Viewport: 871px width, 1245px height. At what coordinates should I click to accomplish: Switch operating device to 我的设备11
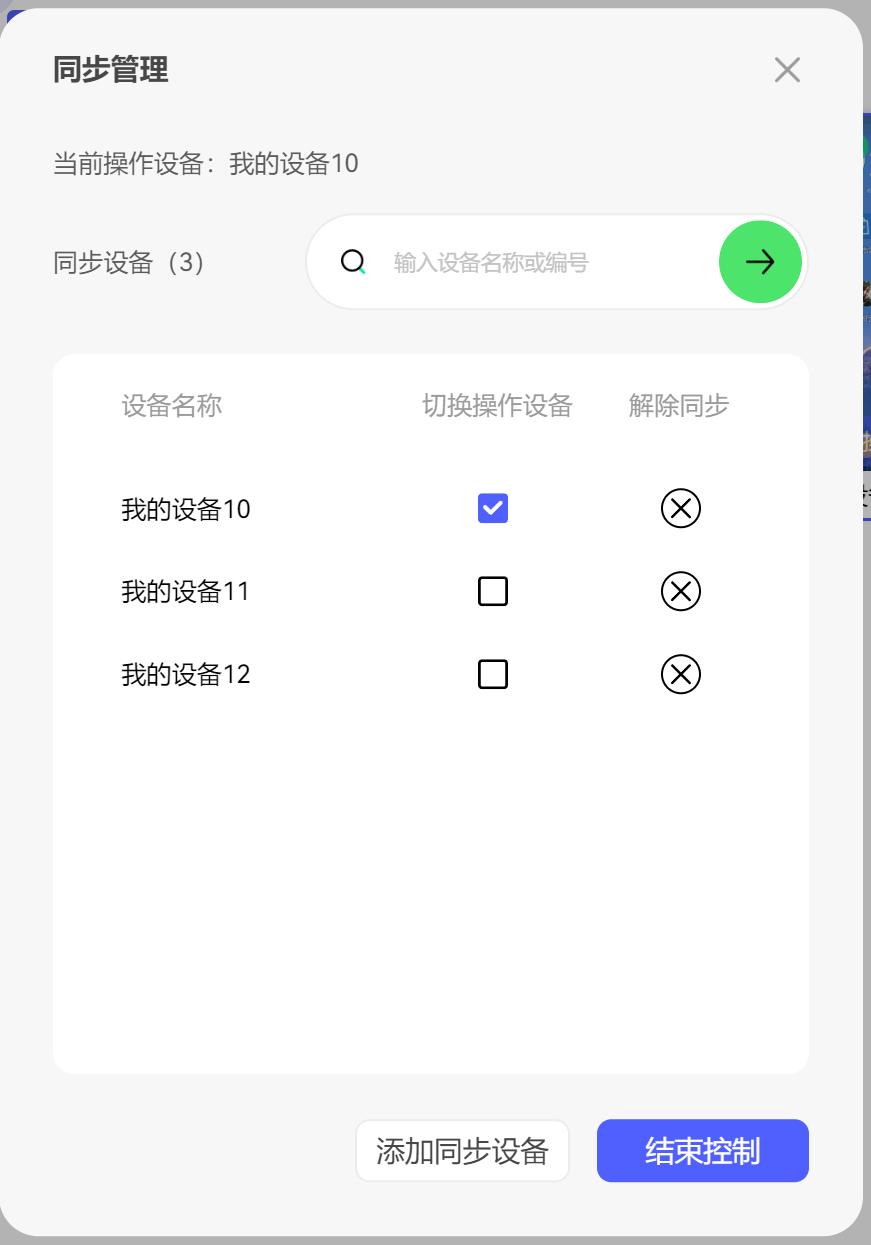(493, 592)
